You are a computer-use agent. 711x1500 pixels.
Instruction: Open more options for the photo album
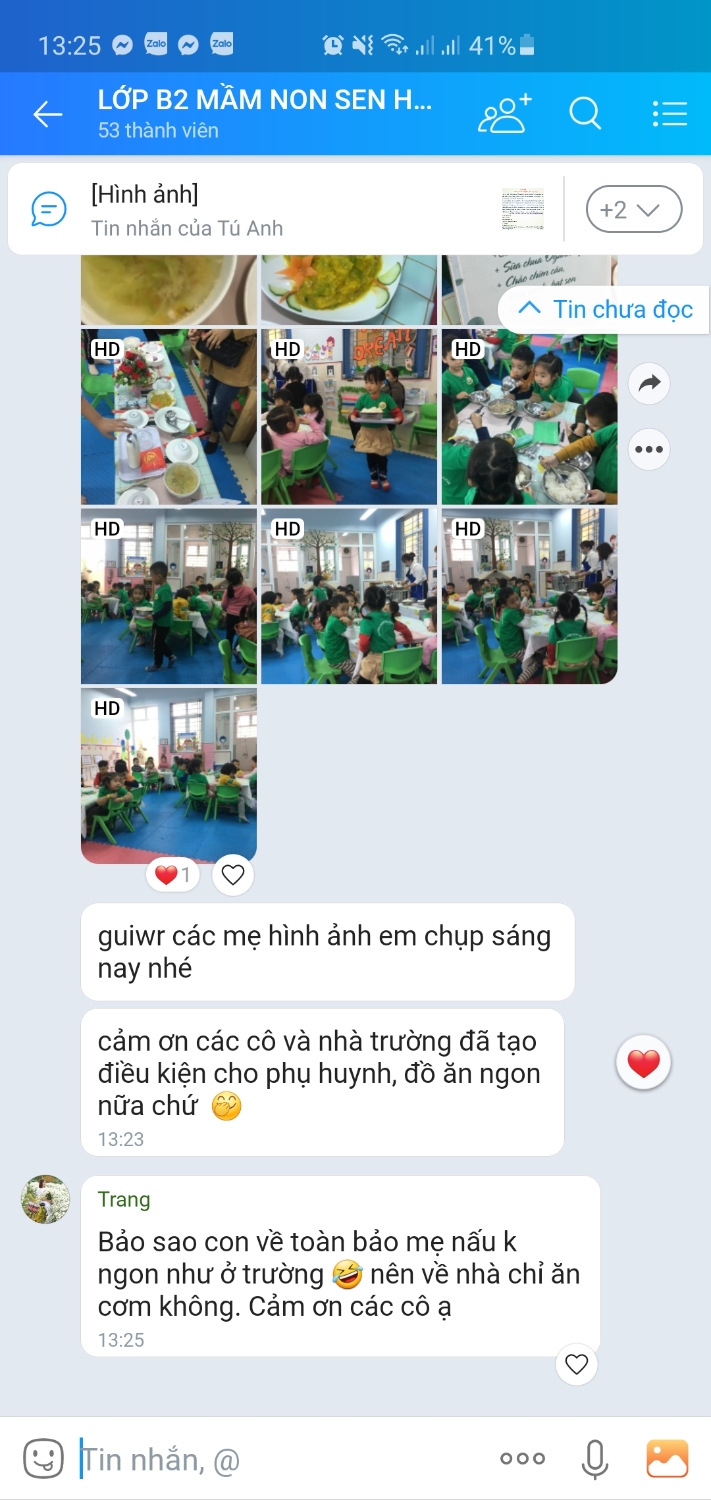650,450
